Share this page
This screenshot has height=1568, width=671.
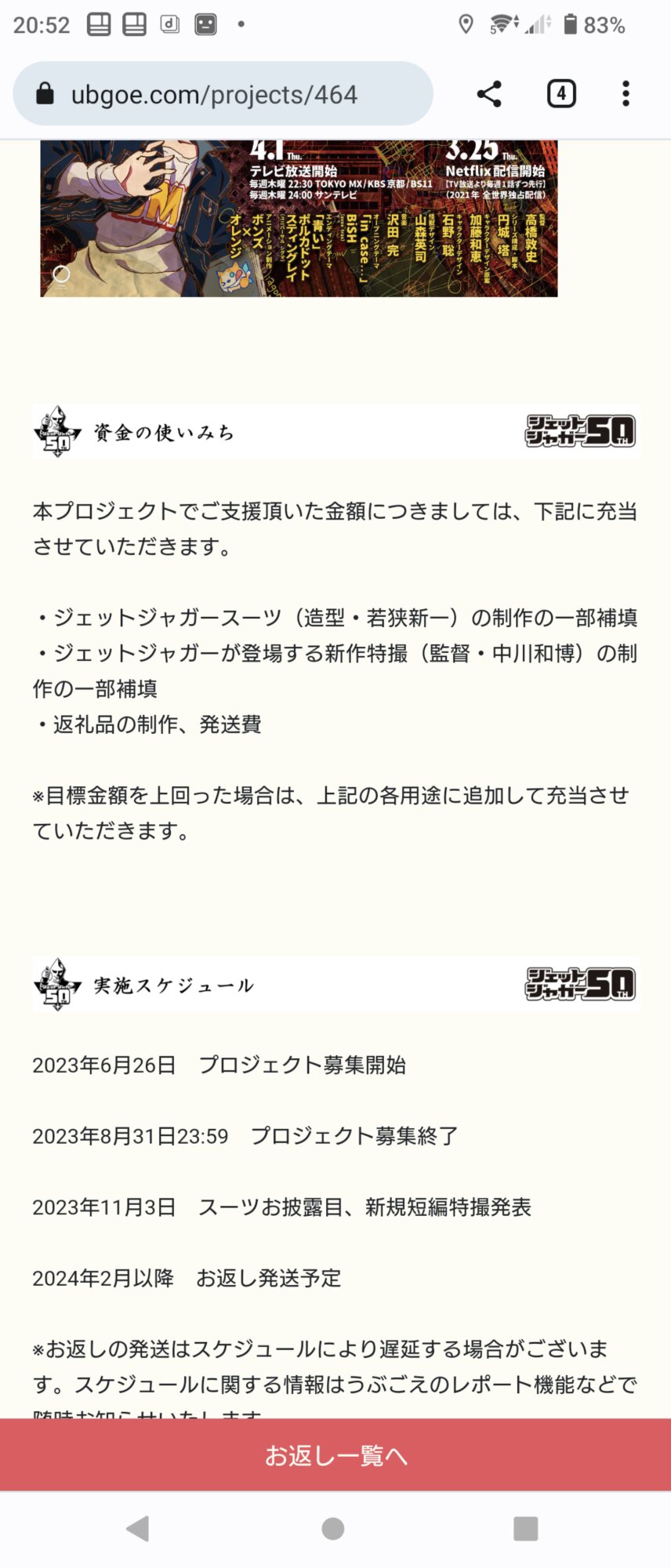coord(489,94)
